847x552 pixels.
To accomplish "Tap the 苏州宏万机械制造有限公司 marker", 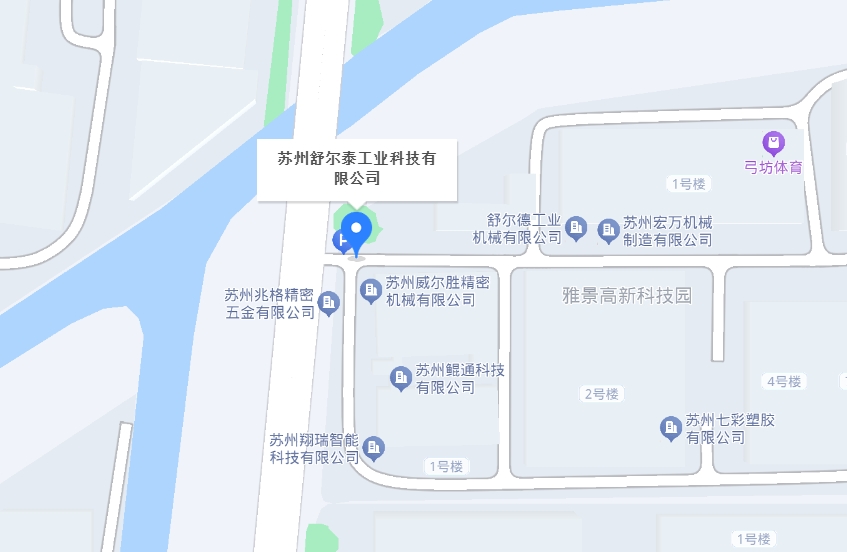I will coord(608,231).
